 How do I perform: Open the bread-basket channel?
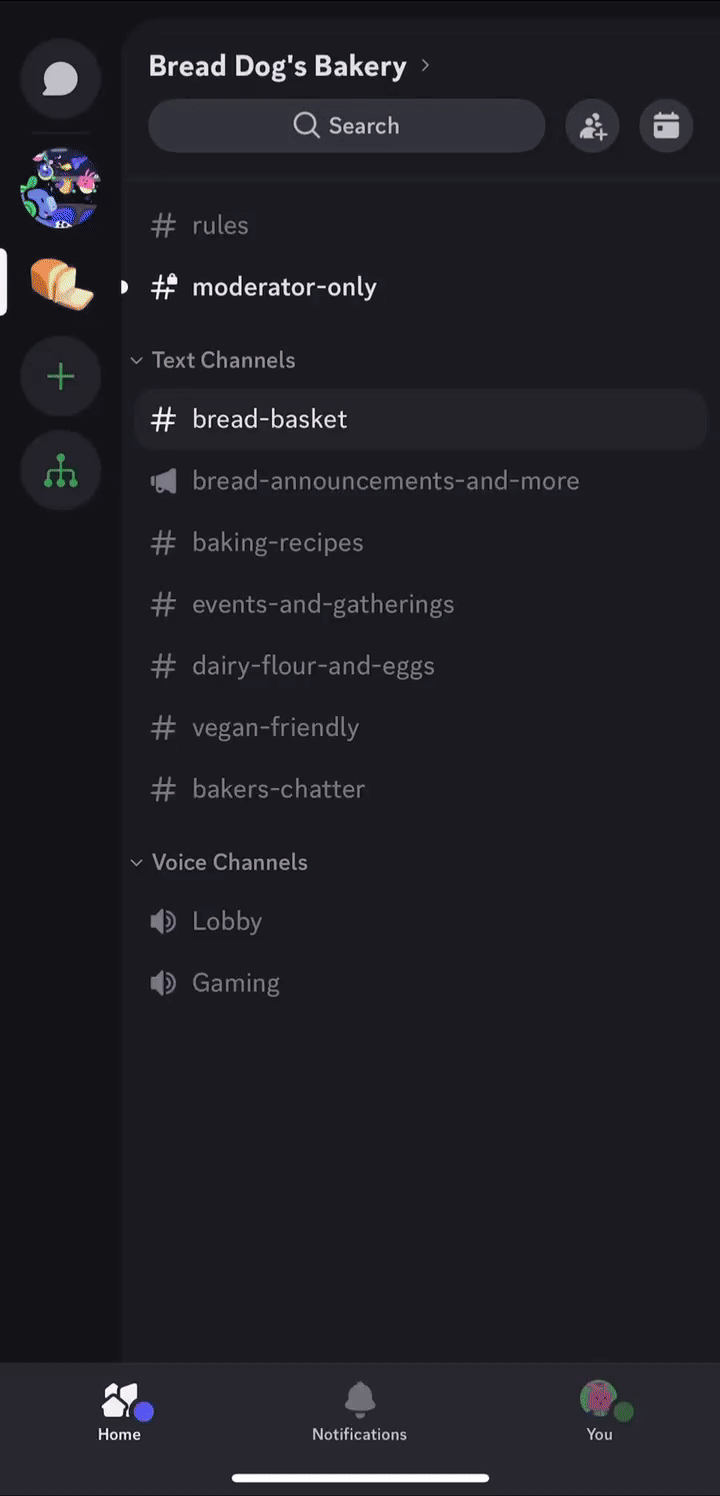[x=420, y=419]
